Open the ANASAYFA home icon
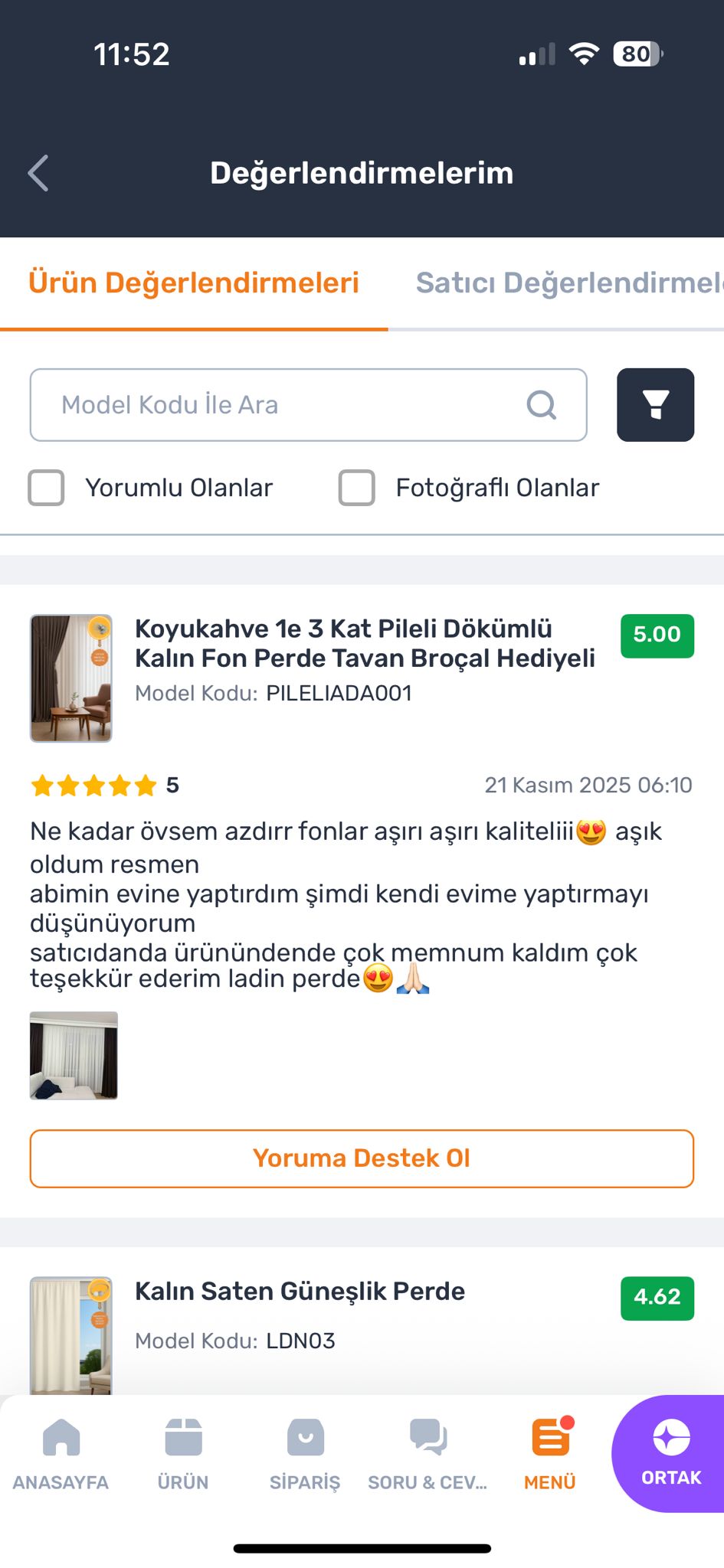The width and height of the screenshot is (724, 1568). tap(61, 1439)
